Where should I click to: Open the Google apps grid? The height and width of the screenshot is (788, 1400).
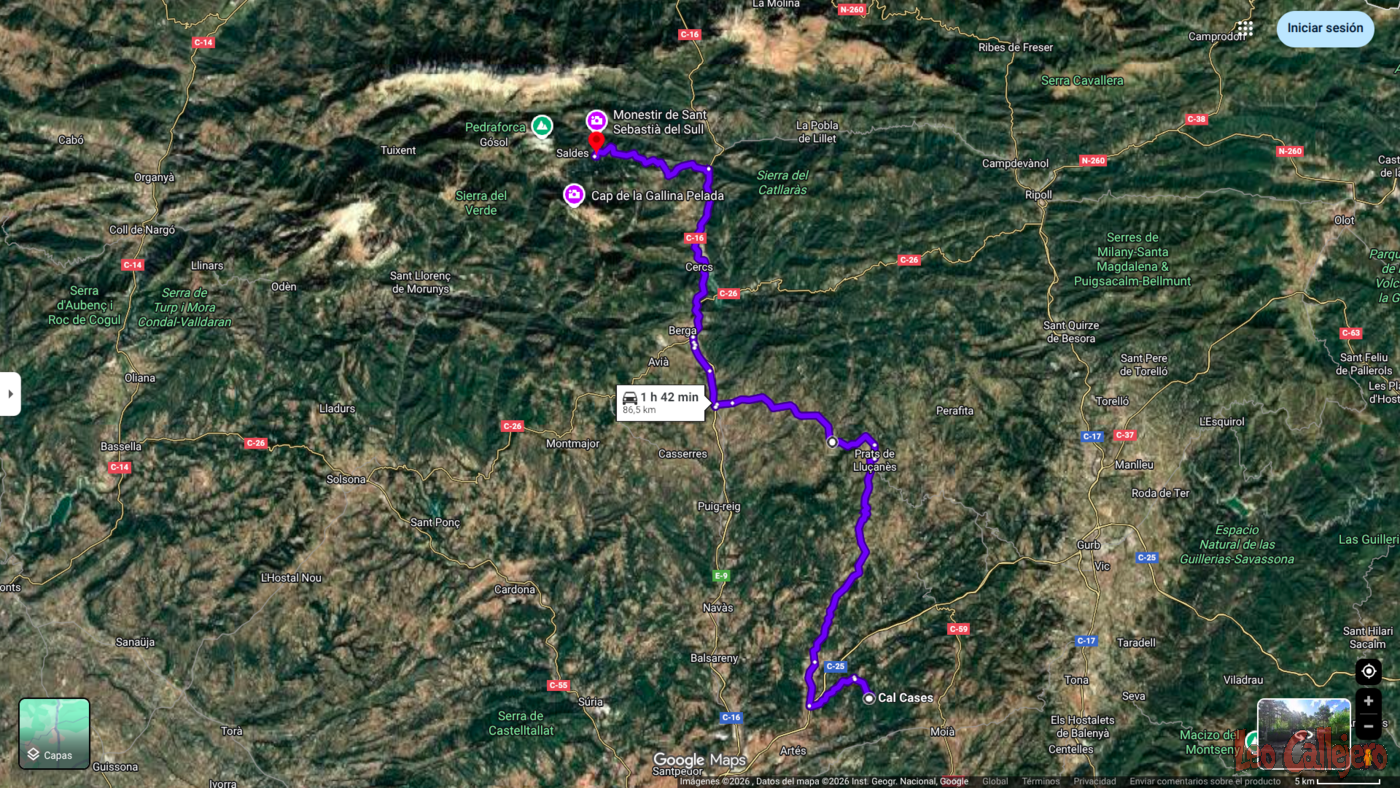(1244, 29)
